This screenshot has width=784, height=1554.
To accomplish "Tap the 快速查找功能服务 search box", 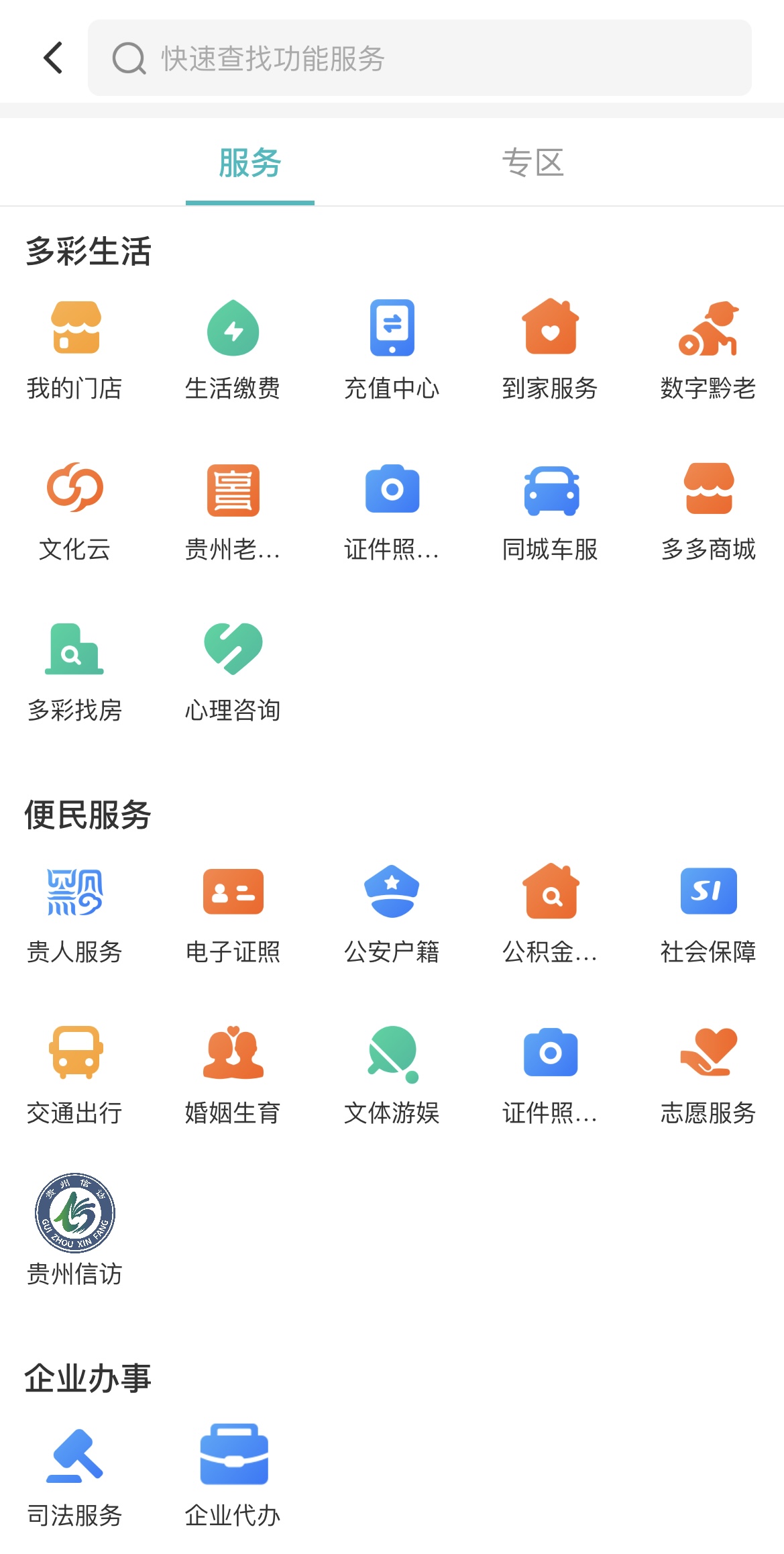I will click(x=420, y=58).
